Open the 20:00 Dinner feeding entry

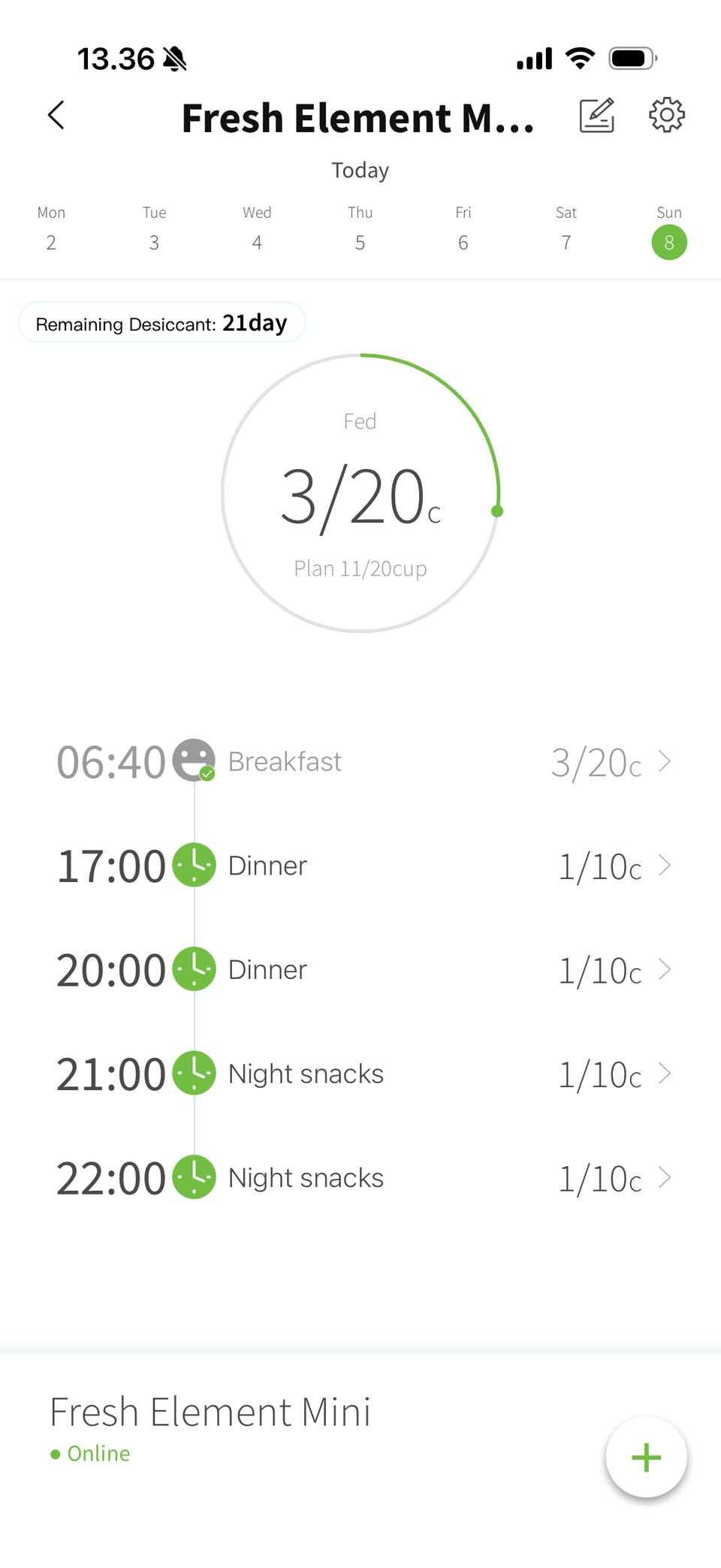(360, 970)
